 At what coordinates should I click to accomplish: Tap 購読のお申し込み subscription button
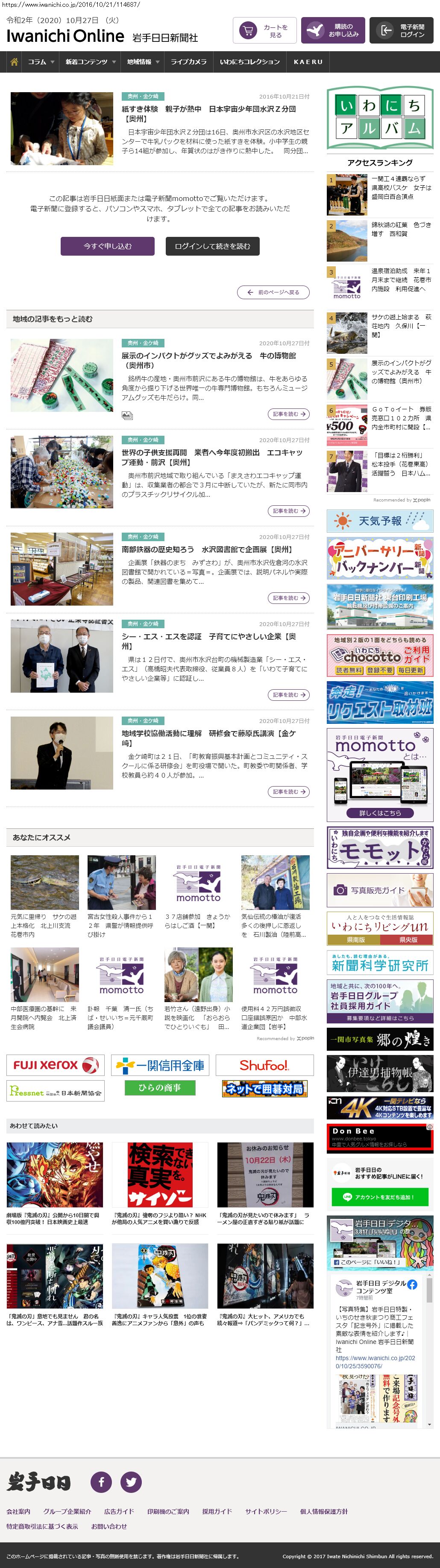[333, 30]
